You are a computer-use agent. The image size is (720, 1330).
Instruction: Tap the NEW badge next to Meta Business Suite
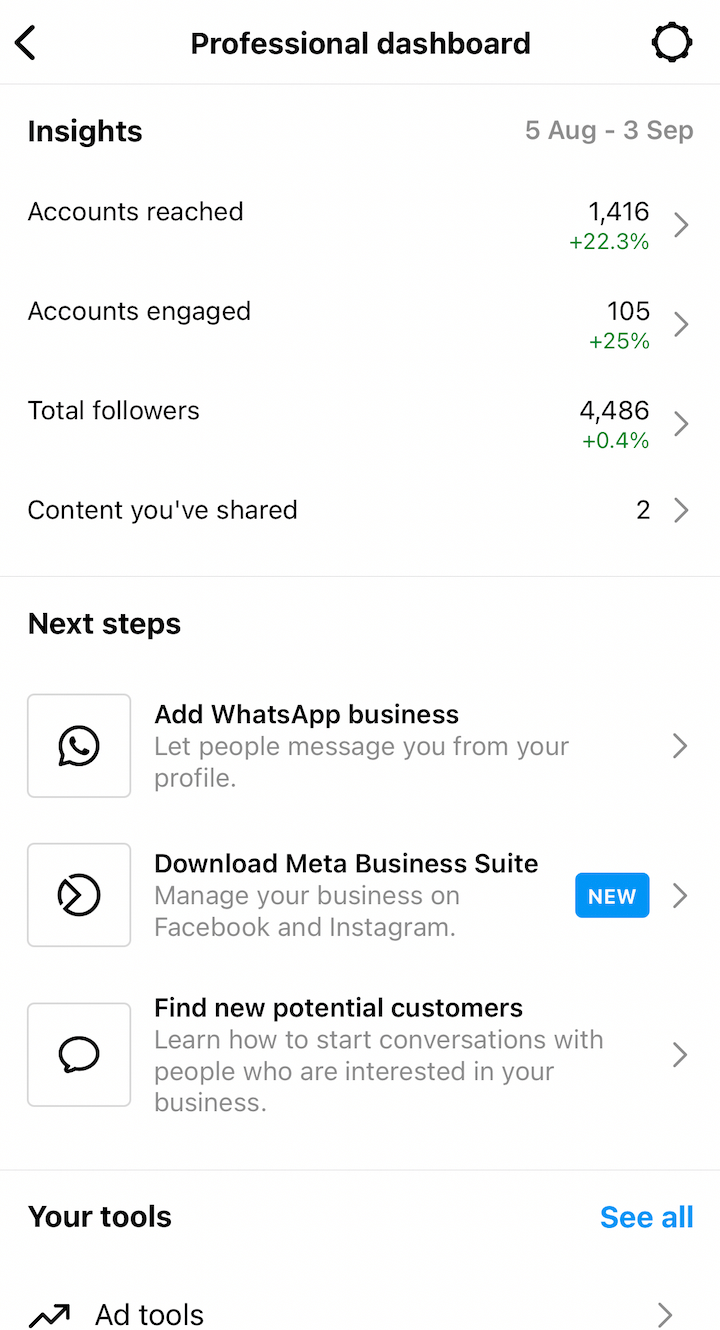(x=612, y=895)
